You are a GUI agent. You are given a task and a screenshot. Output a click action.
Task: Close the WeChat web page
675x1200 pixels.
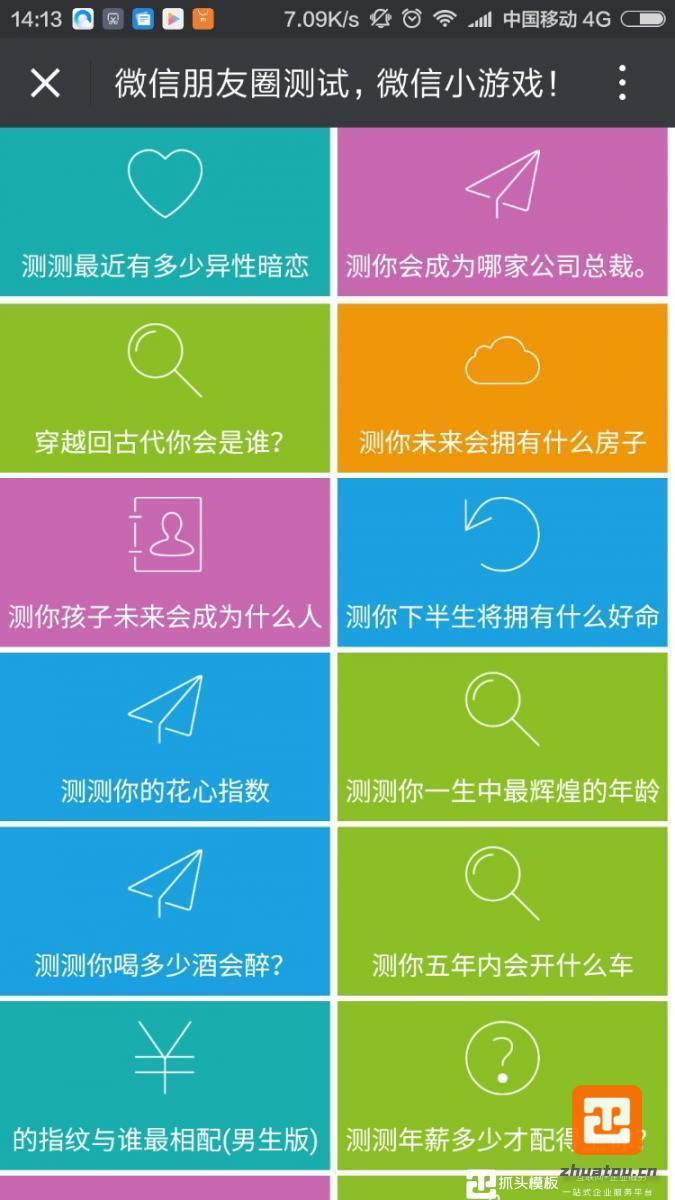coord(45,83)
